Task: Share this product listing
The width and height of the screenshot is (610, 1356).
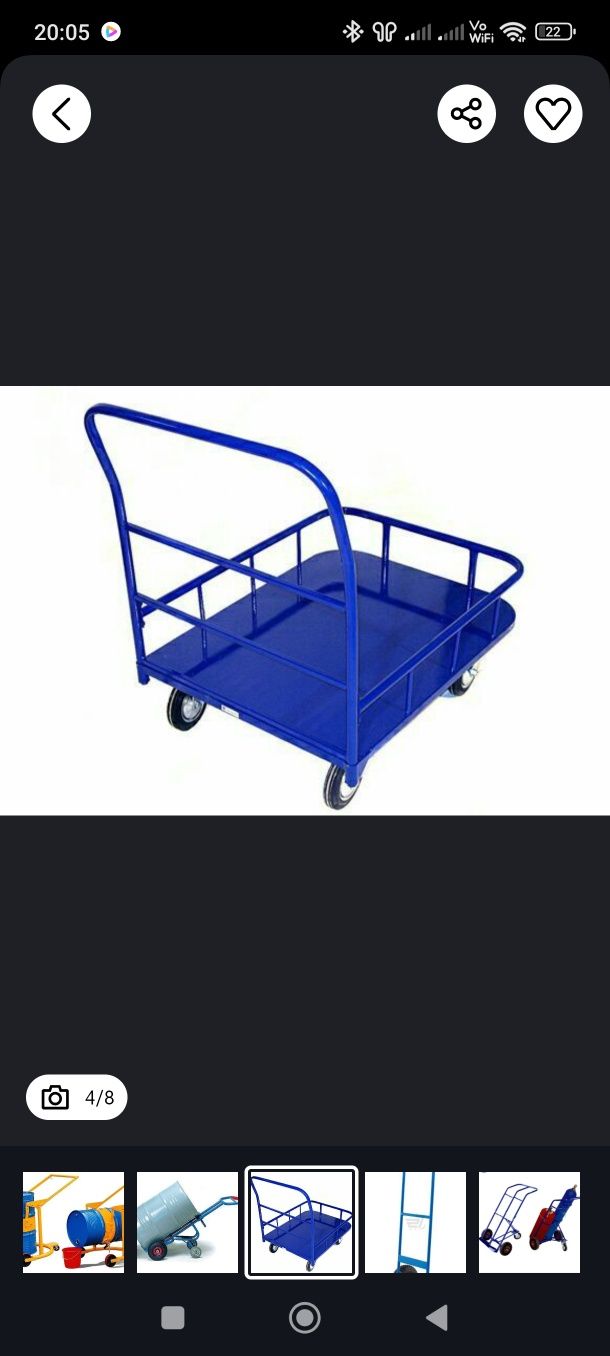Action: (x=466, y=114)
